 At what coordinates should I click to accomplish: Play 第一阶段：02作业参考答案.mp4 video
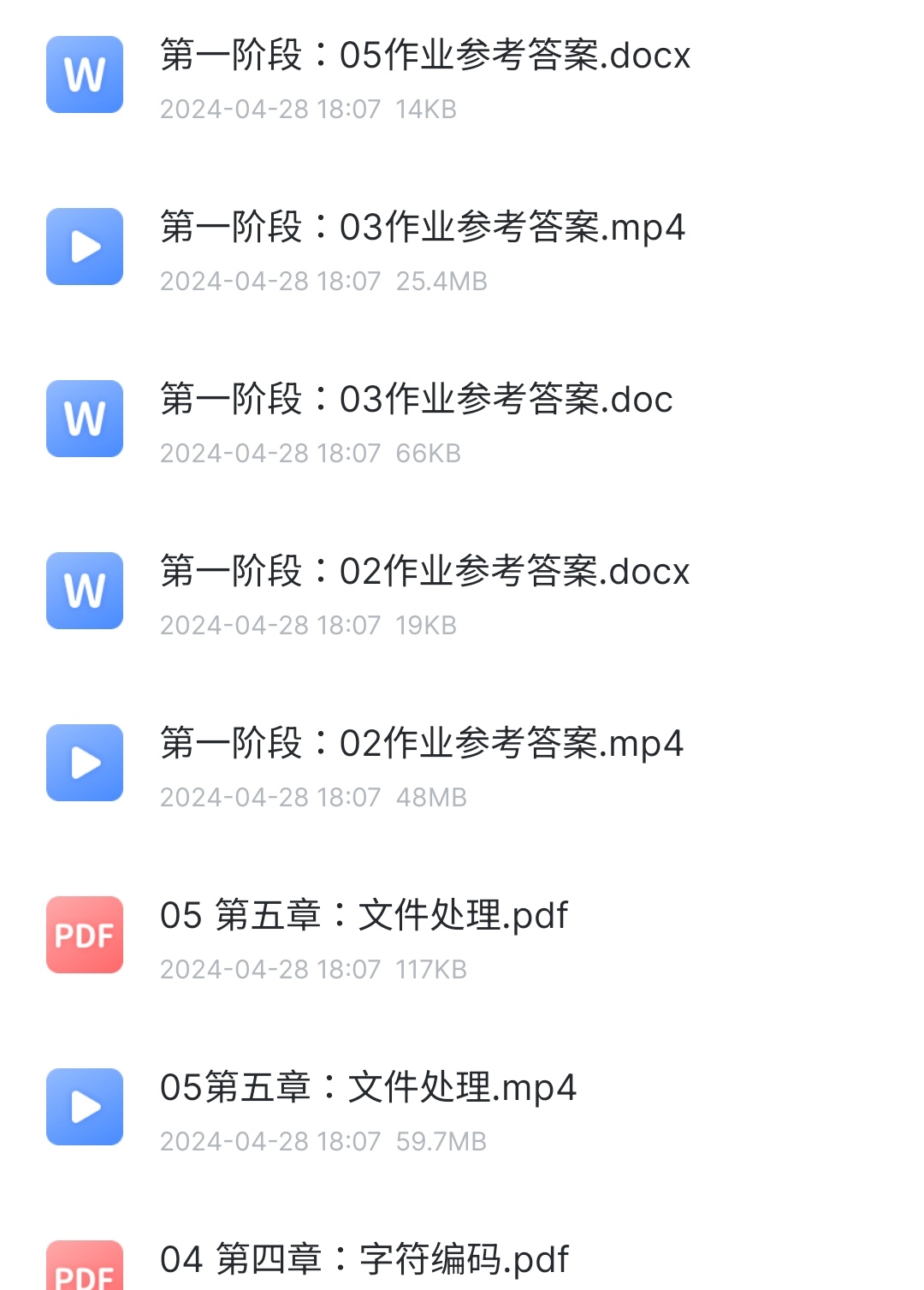(421, 745)
